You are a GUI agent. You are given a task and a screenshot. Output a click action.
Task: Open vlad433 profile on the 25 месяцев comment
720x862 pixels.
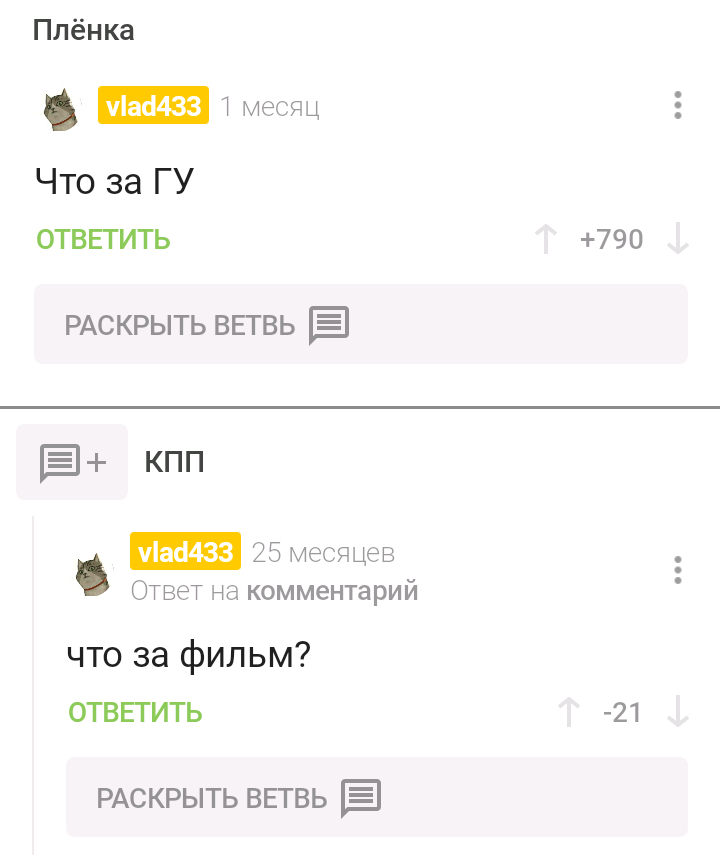coord(185,552)
